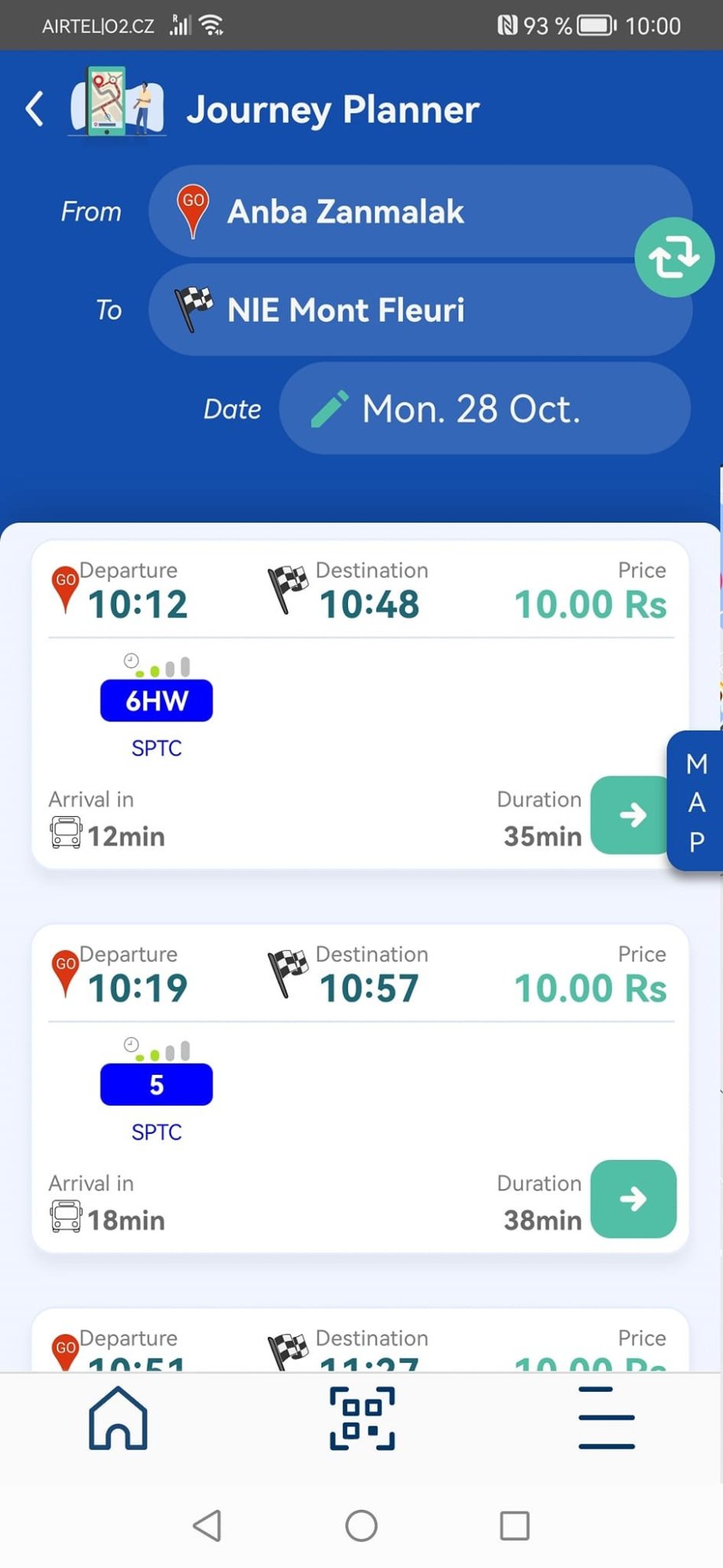The image size is (723, 1568).
Task: Tap the swap From/To locations icon
Action: (x=674, y=256)
